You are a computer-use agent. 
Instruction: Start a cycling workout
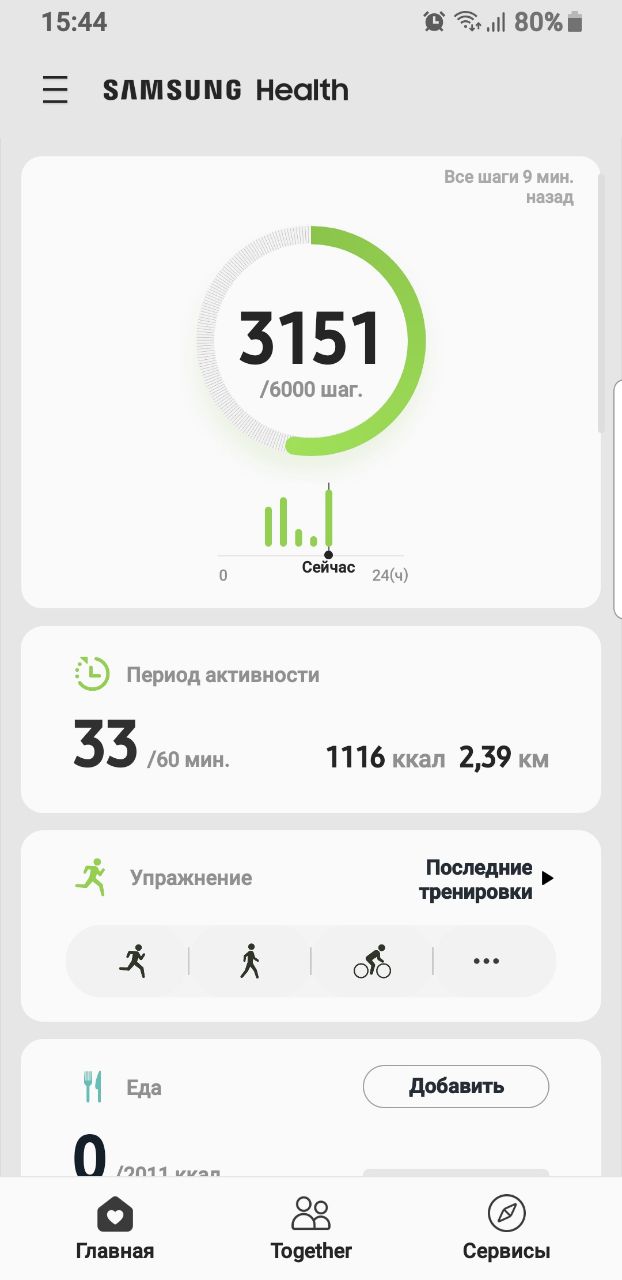pos(372,962)
